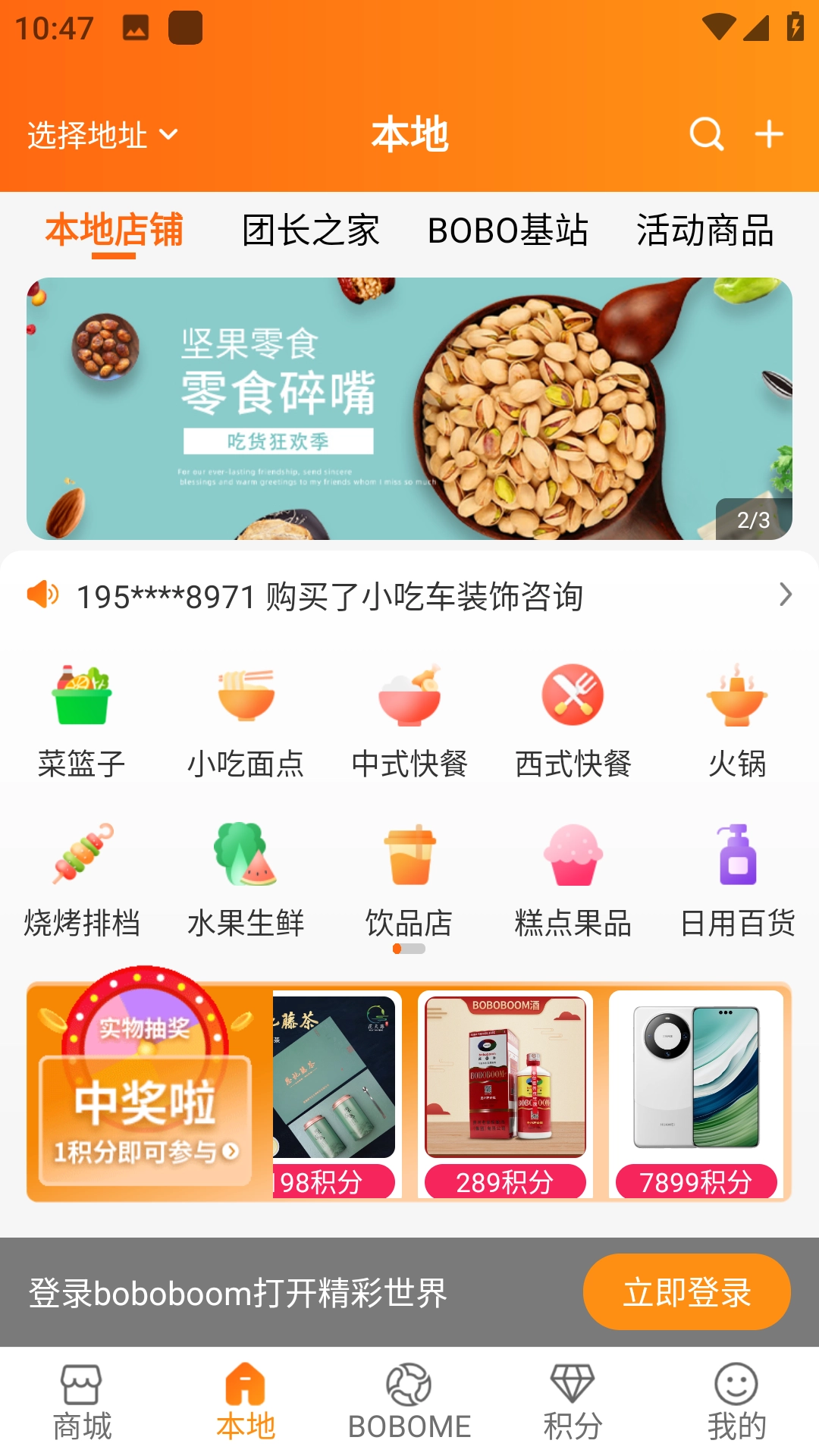Browse the 日用百货 category
Screen dimensions: 819x1456
coord(737,880)
